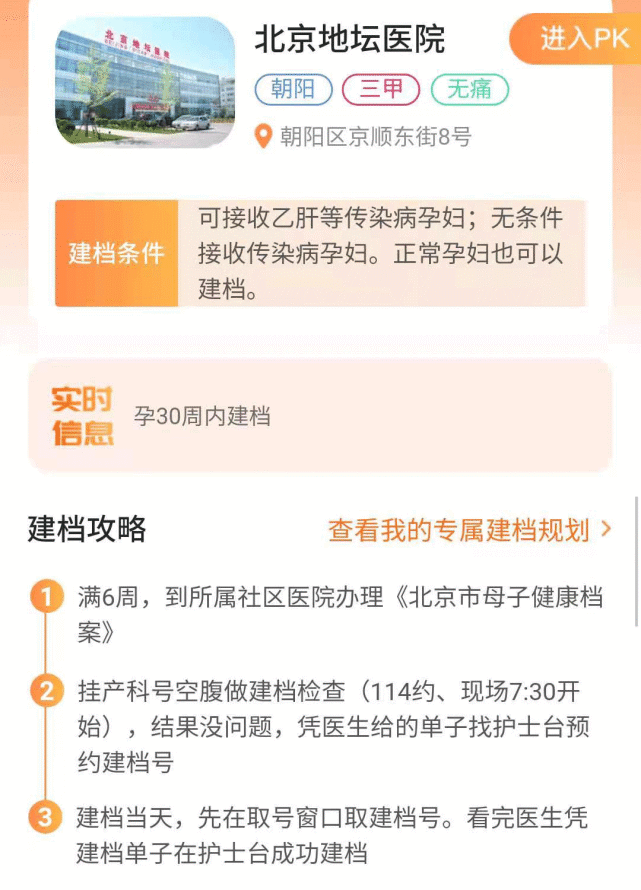
Task: Open the hospital address 朝阳区京顺东街8号
Action: [374, 137]
